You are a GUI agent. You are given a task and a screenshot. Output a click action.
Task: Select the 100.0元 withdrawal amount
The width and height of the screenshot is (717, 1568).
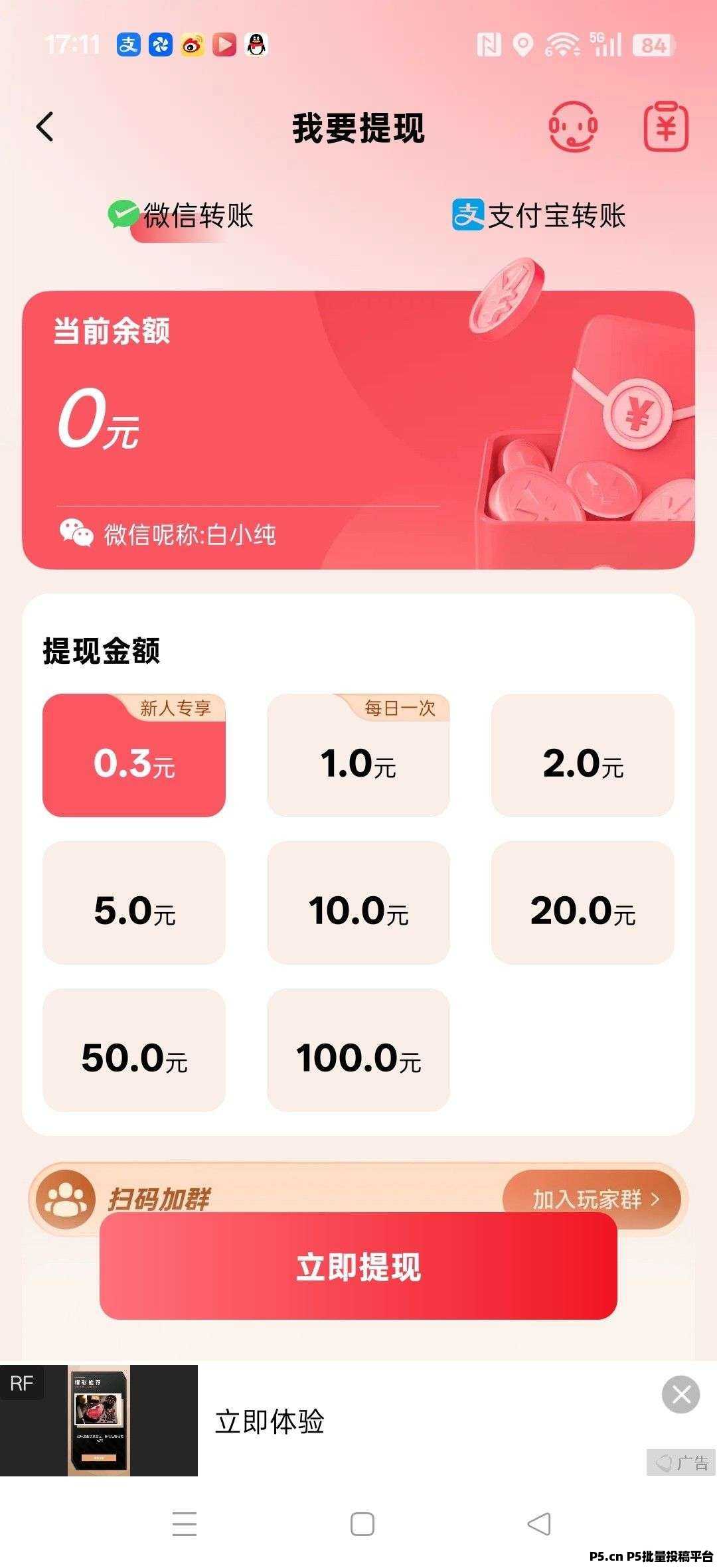[x=358, y=1050]
